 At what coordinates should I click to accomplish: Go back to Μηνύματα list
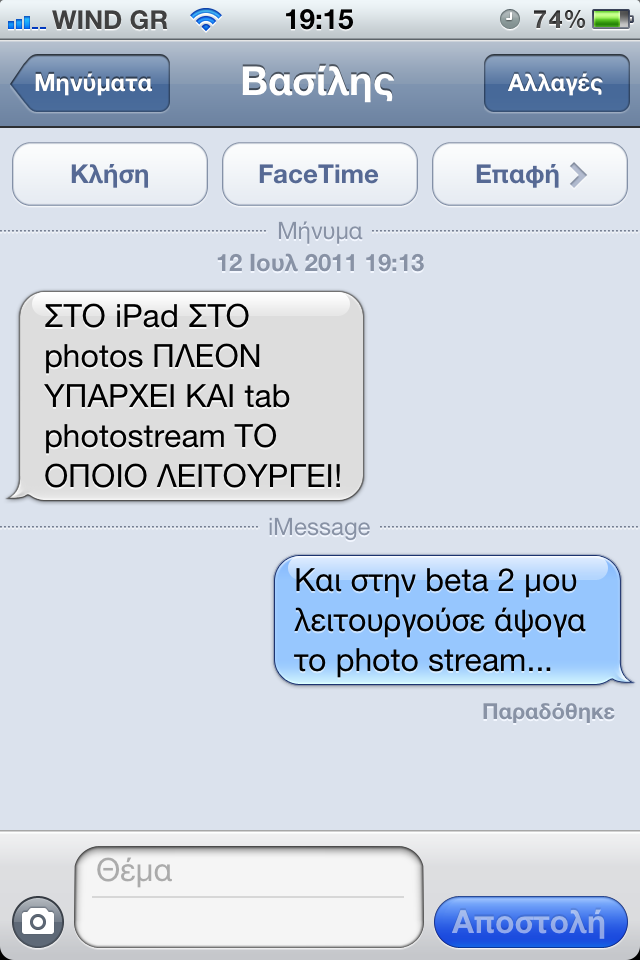[91, 83]
